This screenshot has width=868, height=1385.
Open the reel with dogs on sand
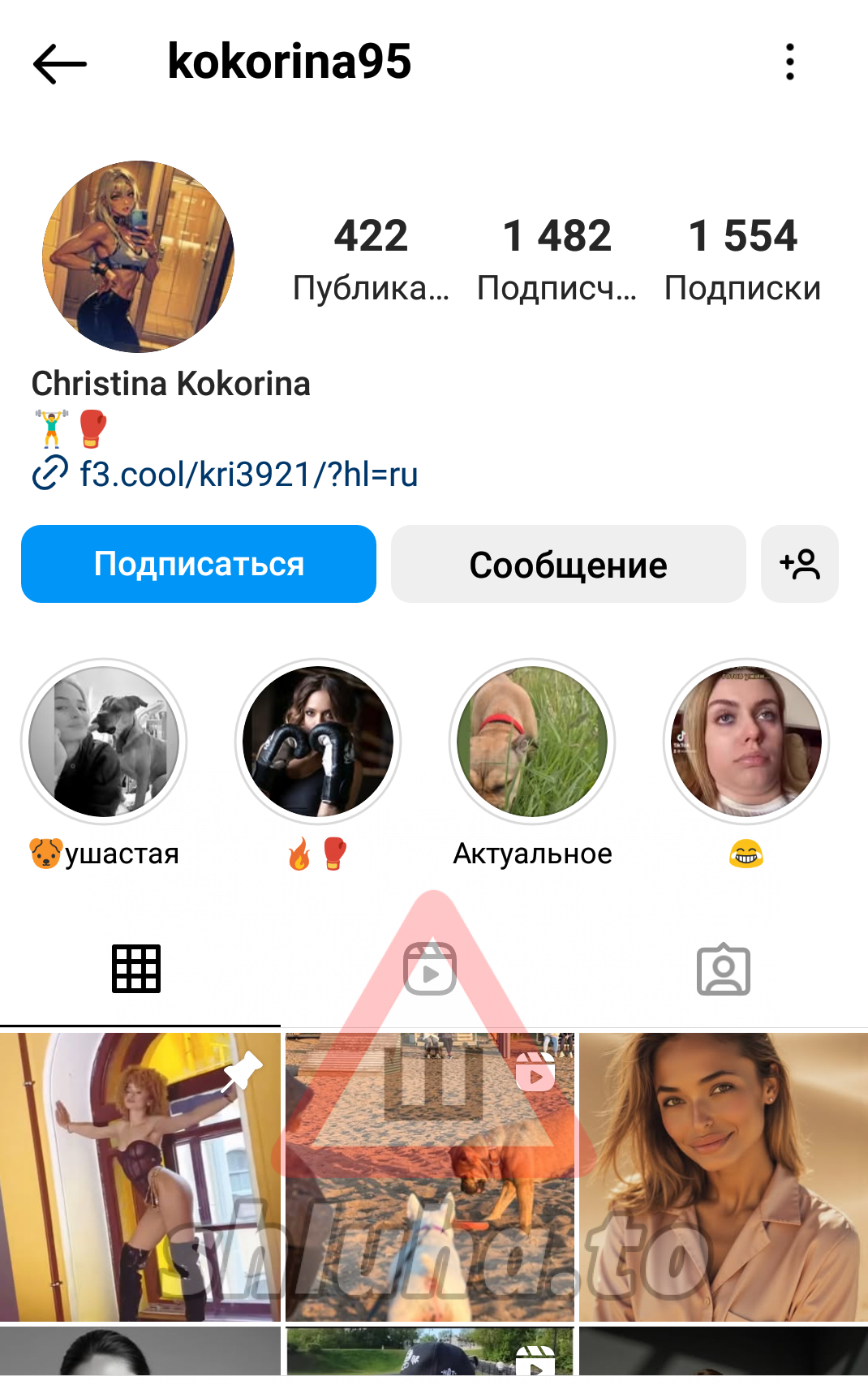pos(430,1176)
